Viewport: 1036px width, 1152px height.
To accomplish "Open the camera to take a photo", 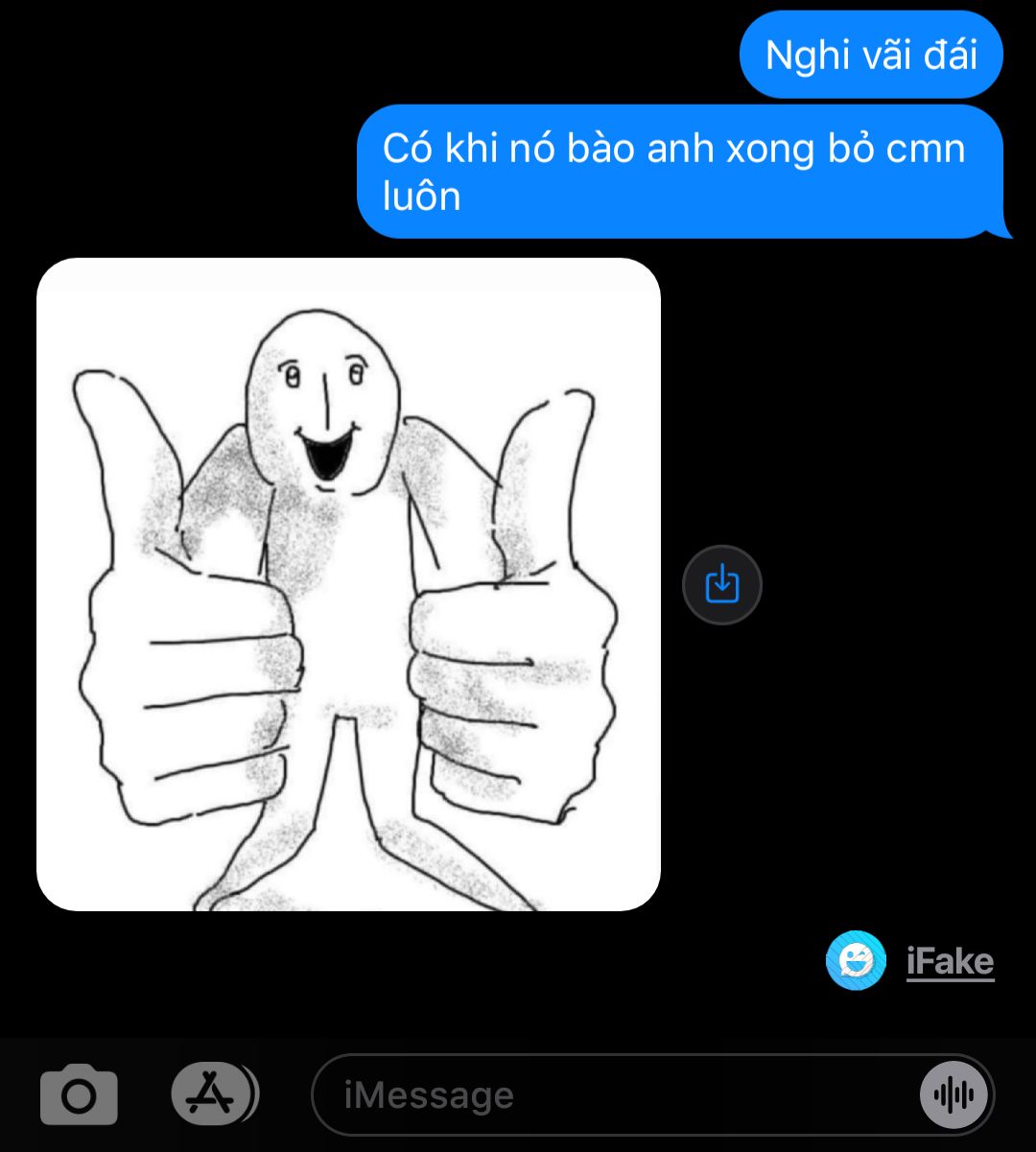I will (x=79, y=1094).
